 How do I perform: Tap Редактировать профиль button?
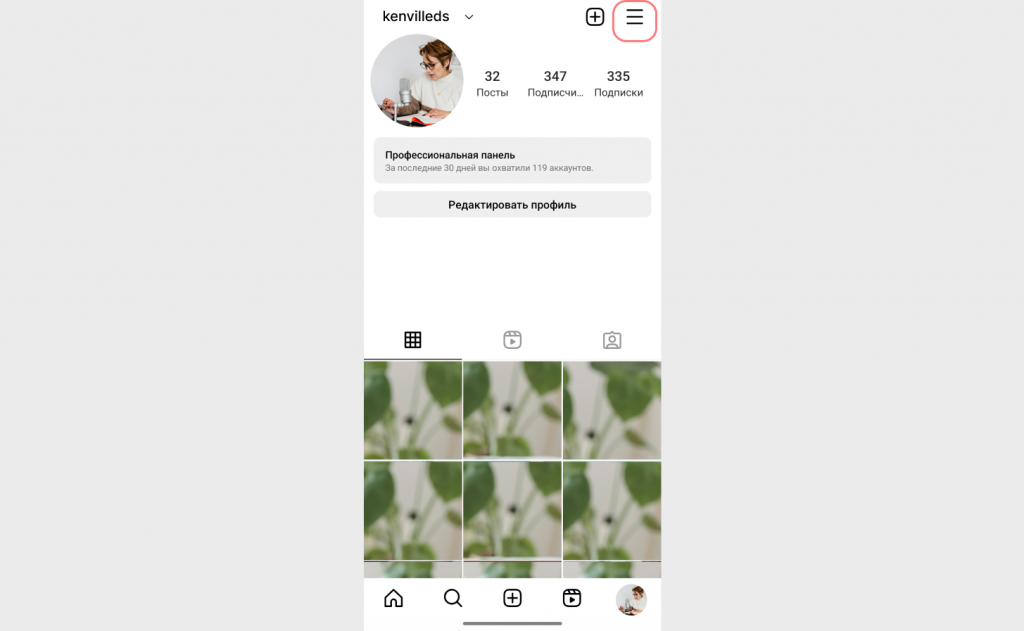click(x=512, y=205)
